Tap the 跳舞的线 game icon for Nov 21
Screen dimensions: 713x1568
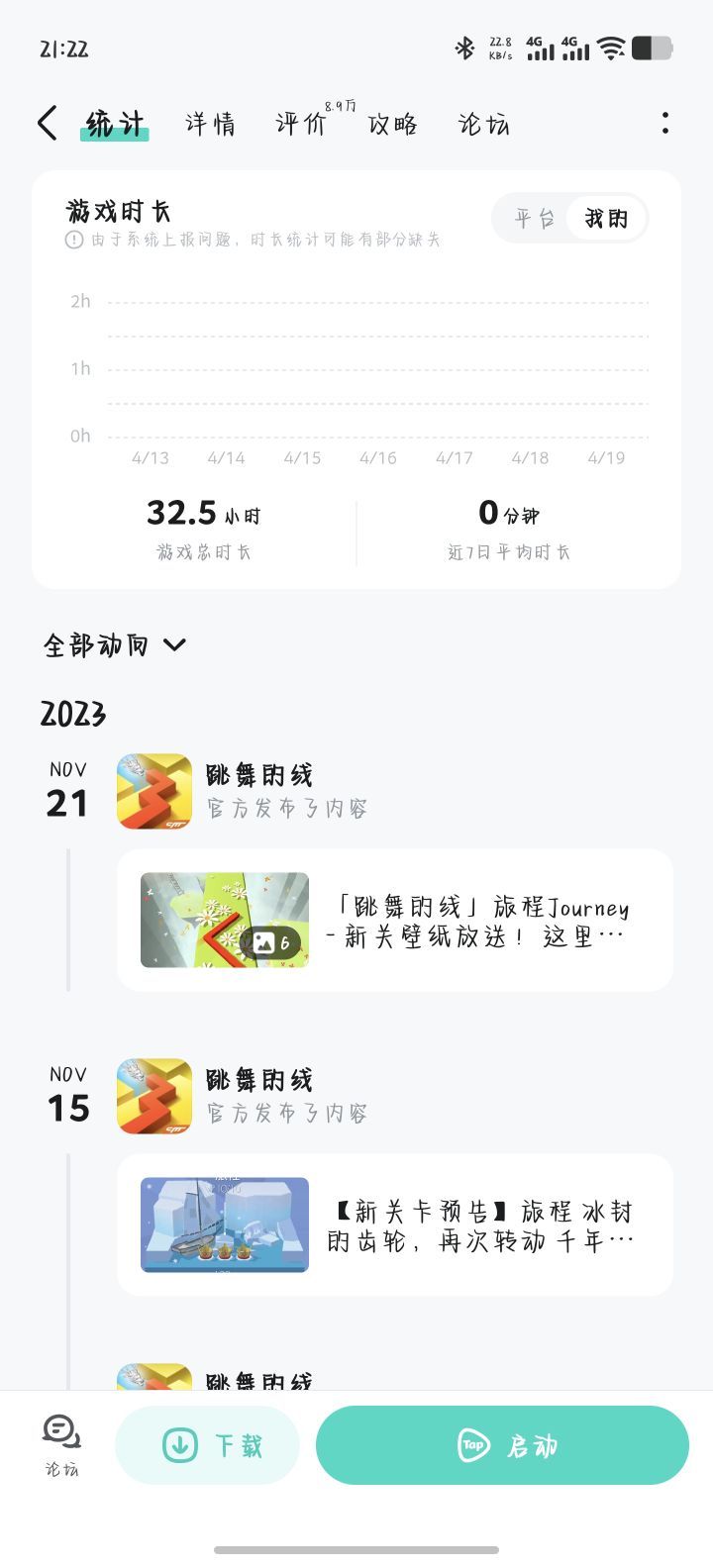pyautogui.click(x=154, y=792)
